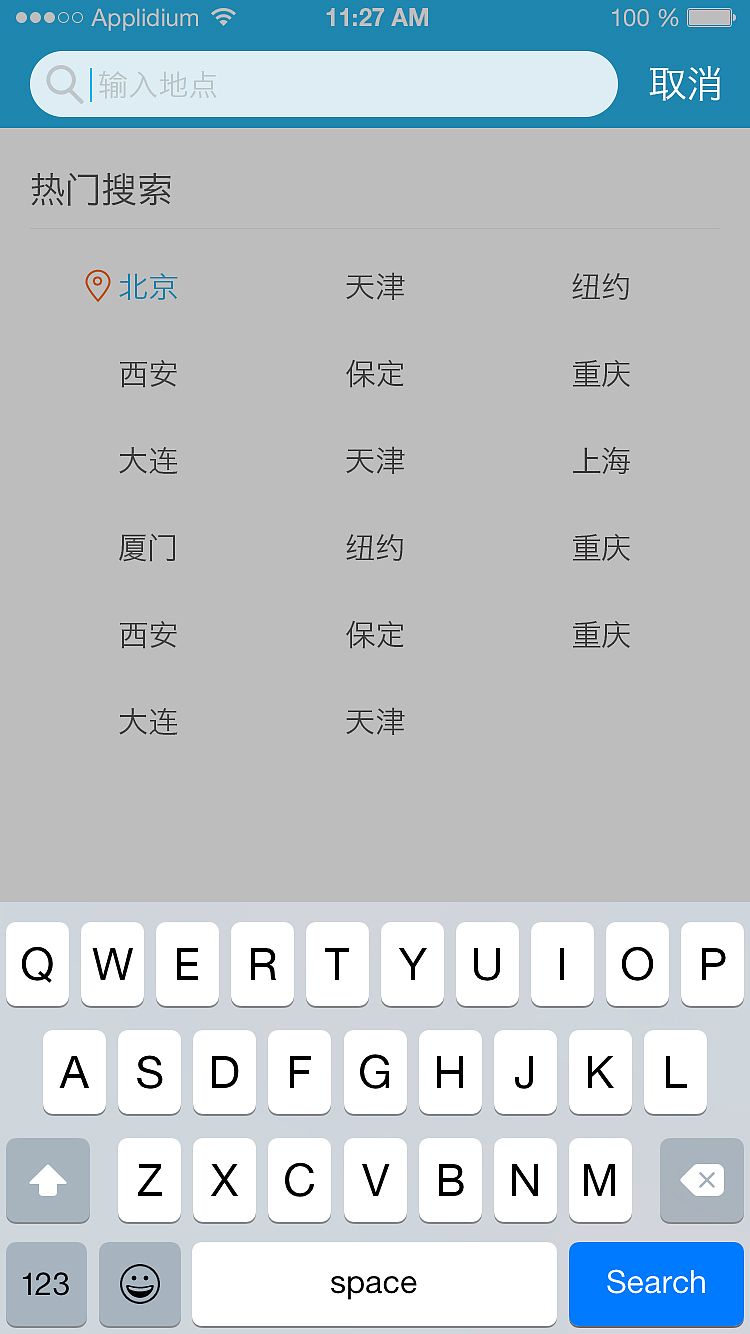Toggle uppercase with the Shift key
Viewport: 750px width, 1334px height.
click(47, 1181)
